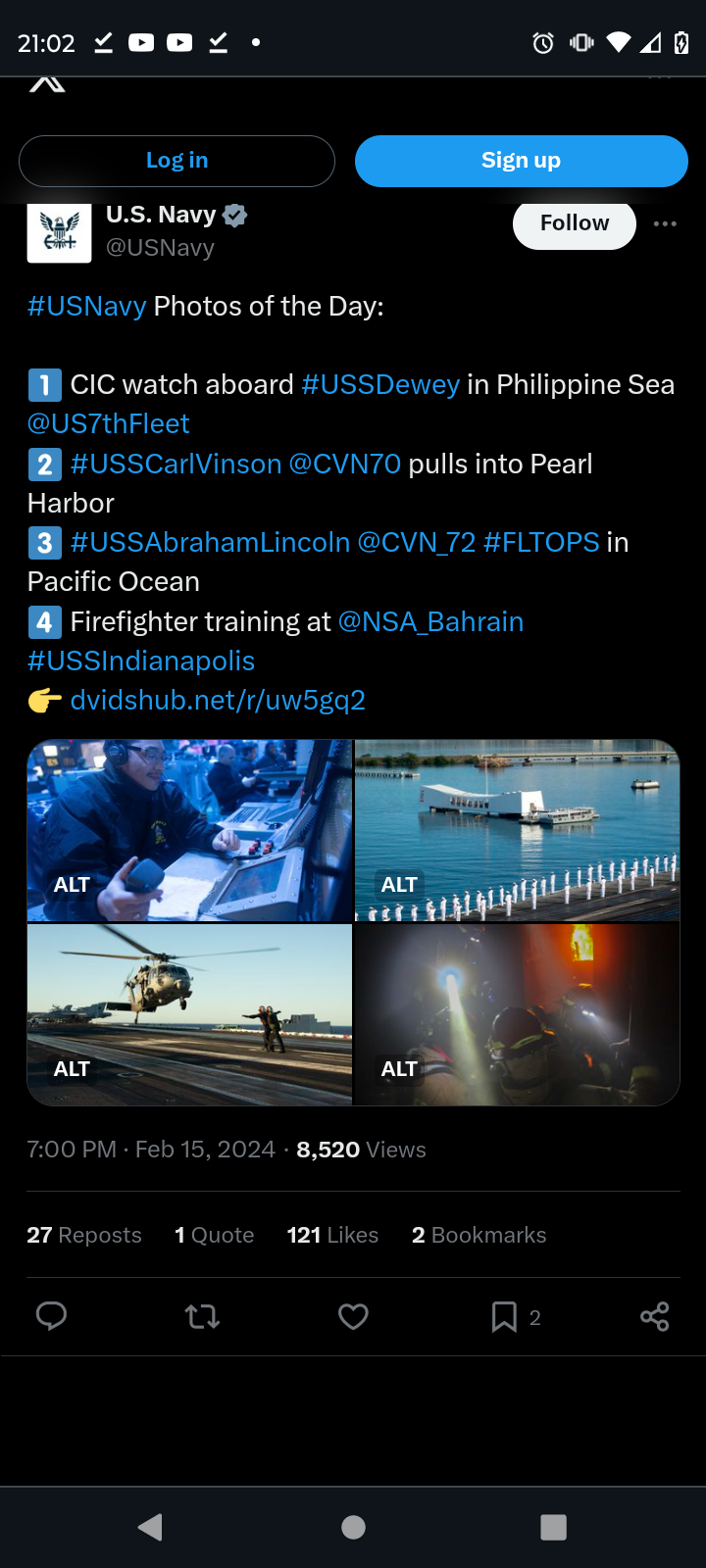The width and height of the screenshot is (706, 1568).
Task: View the helicopter flight deck photo
Action: tap(189, 1014)
